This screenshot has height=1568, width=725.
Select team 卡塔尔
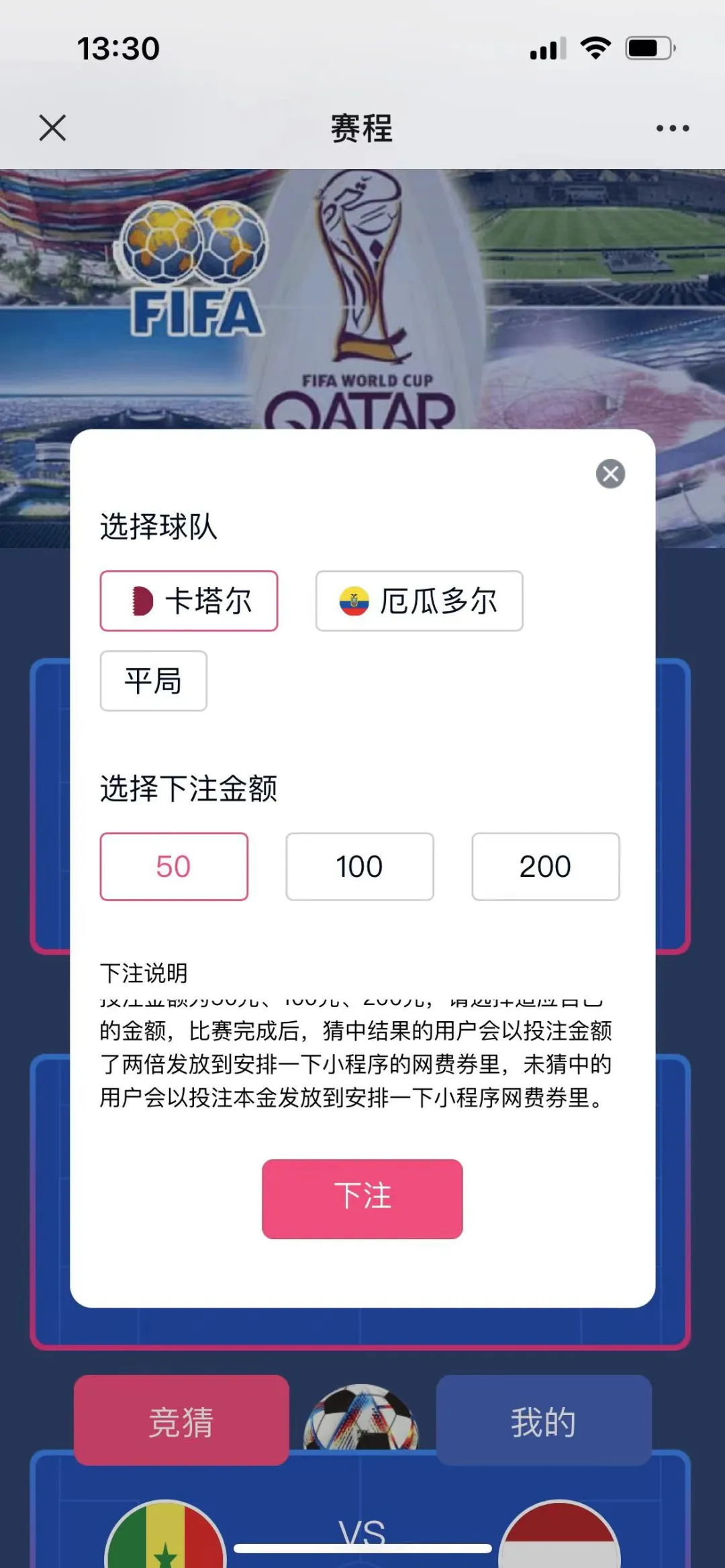(189, 600)
